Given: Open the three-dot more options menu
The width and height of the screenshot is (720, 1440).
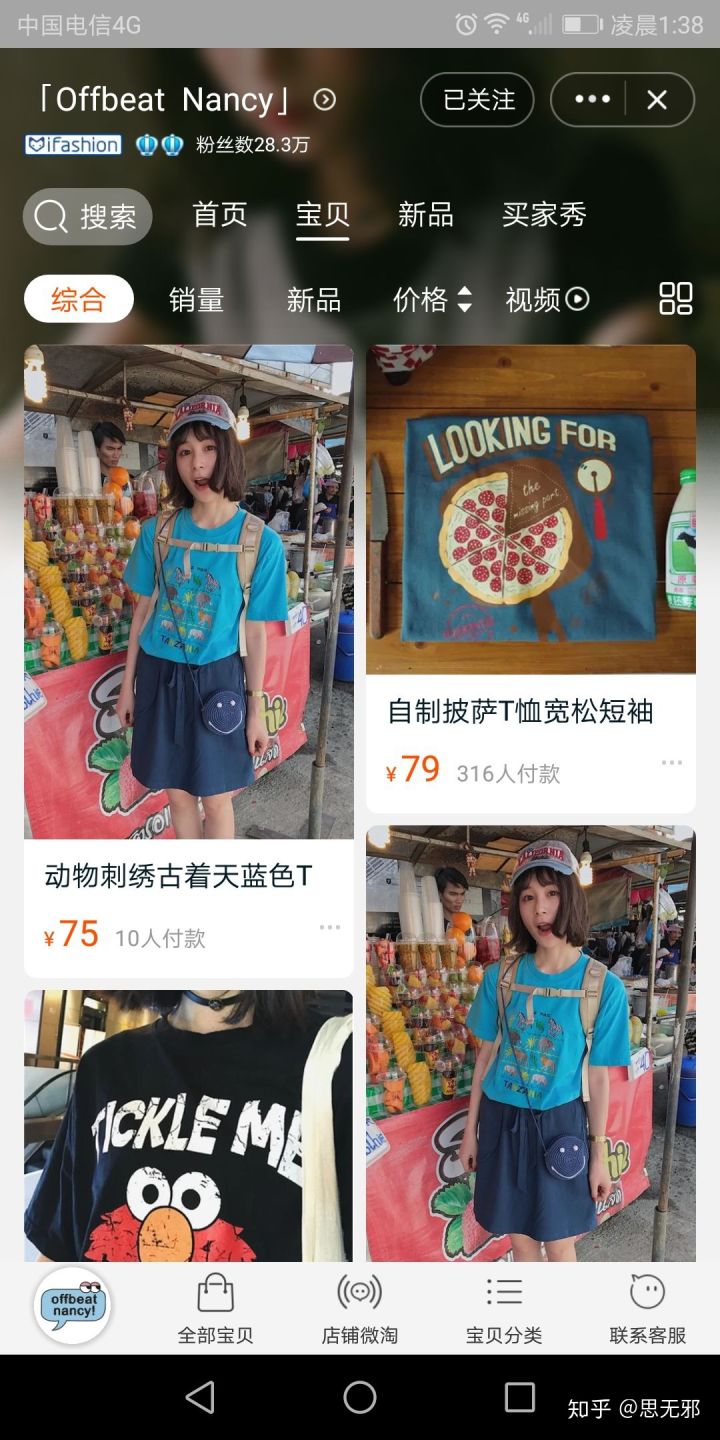Looking at the screenshot, I should (x=592, y=100).
